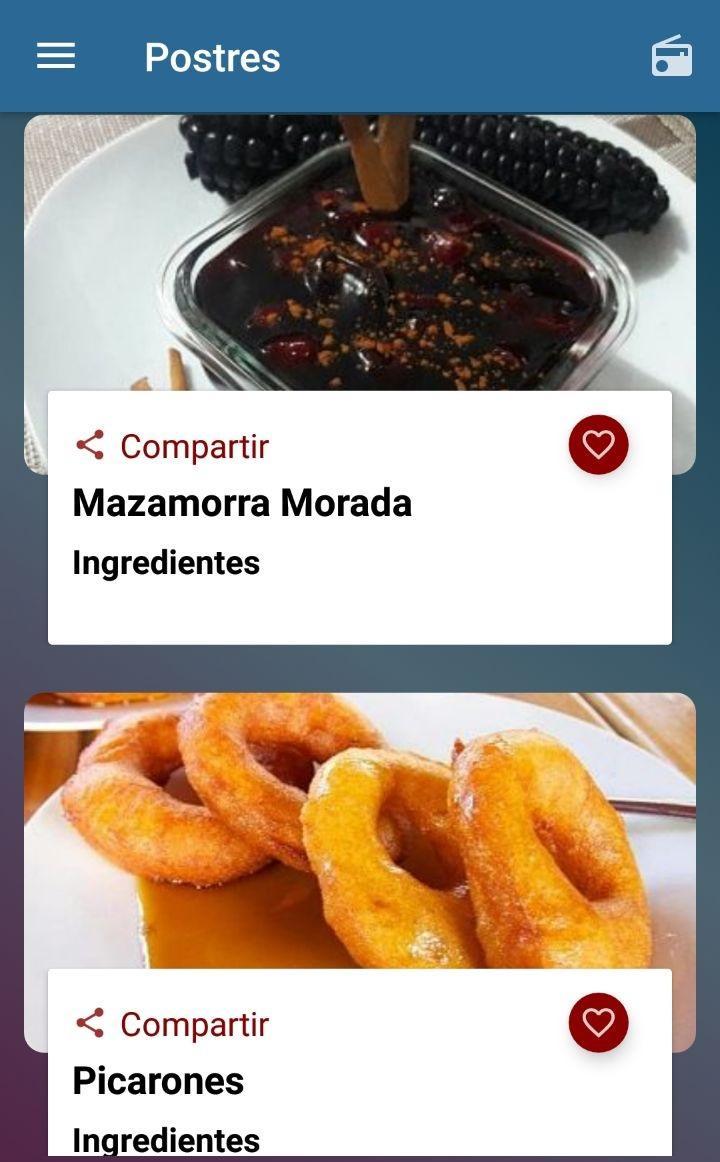Tap the Mazamorra Morada dessert photo
The image size is (720, 1162).
[360, 250]
